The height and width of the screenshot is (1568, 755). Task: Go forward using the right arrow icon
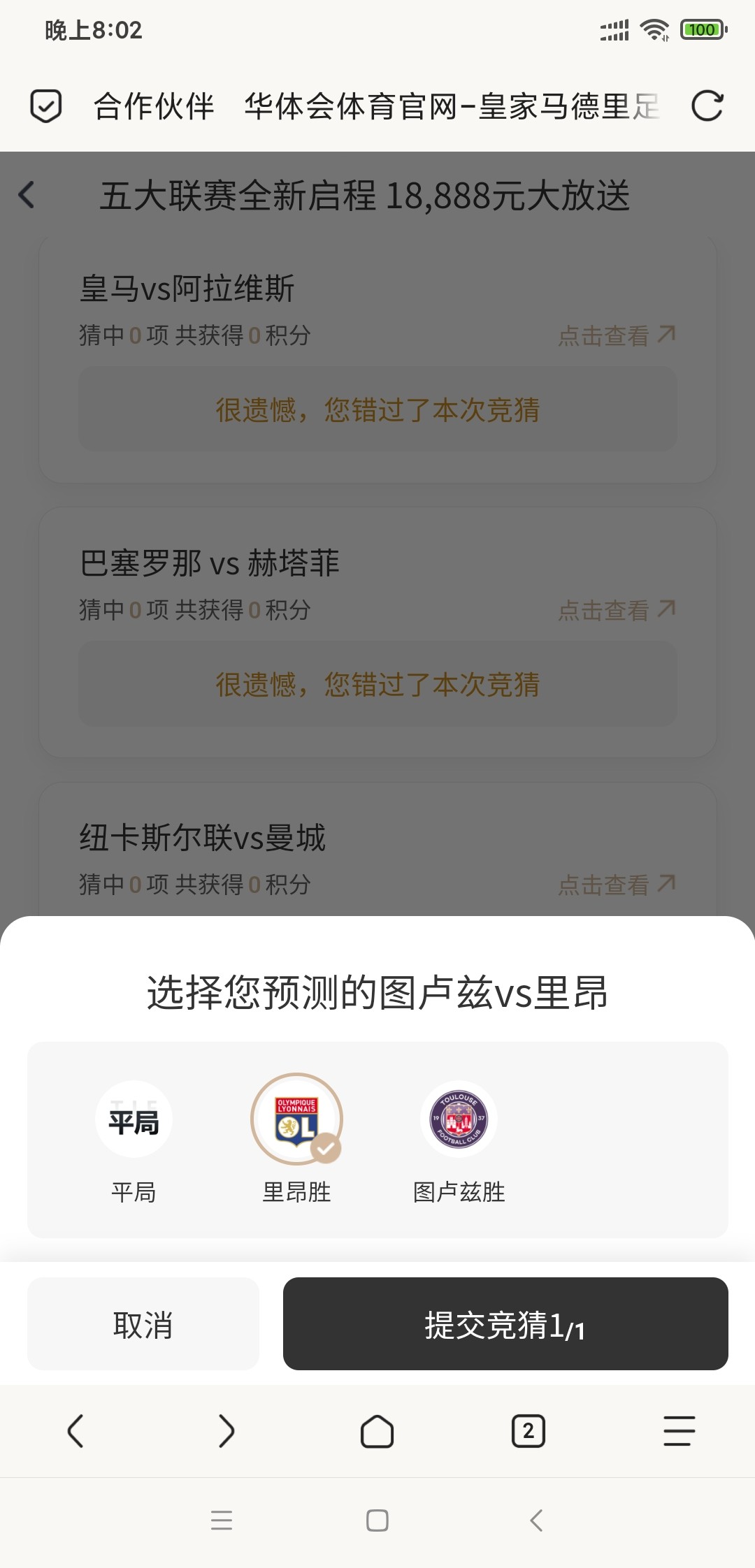coord(226,1432)
